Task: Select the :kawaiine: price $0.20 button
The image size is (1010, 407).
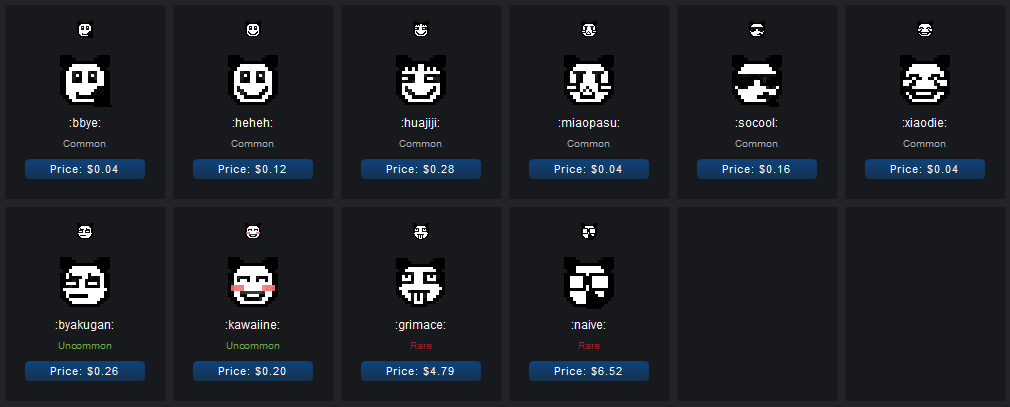Action: click(x=253, y=371)
